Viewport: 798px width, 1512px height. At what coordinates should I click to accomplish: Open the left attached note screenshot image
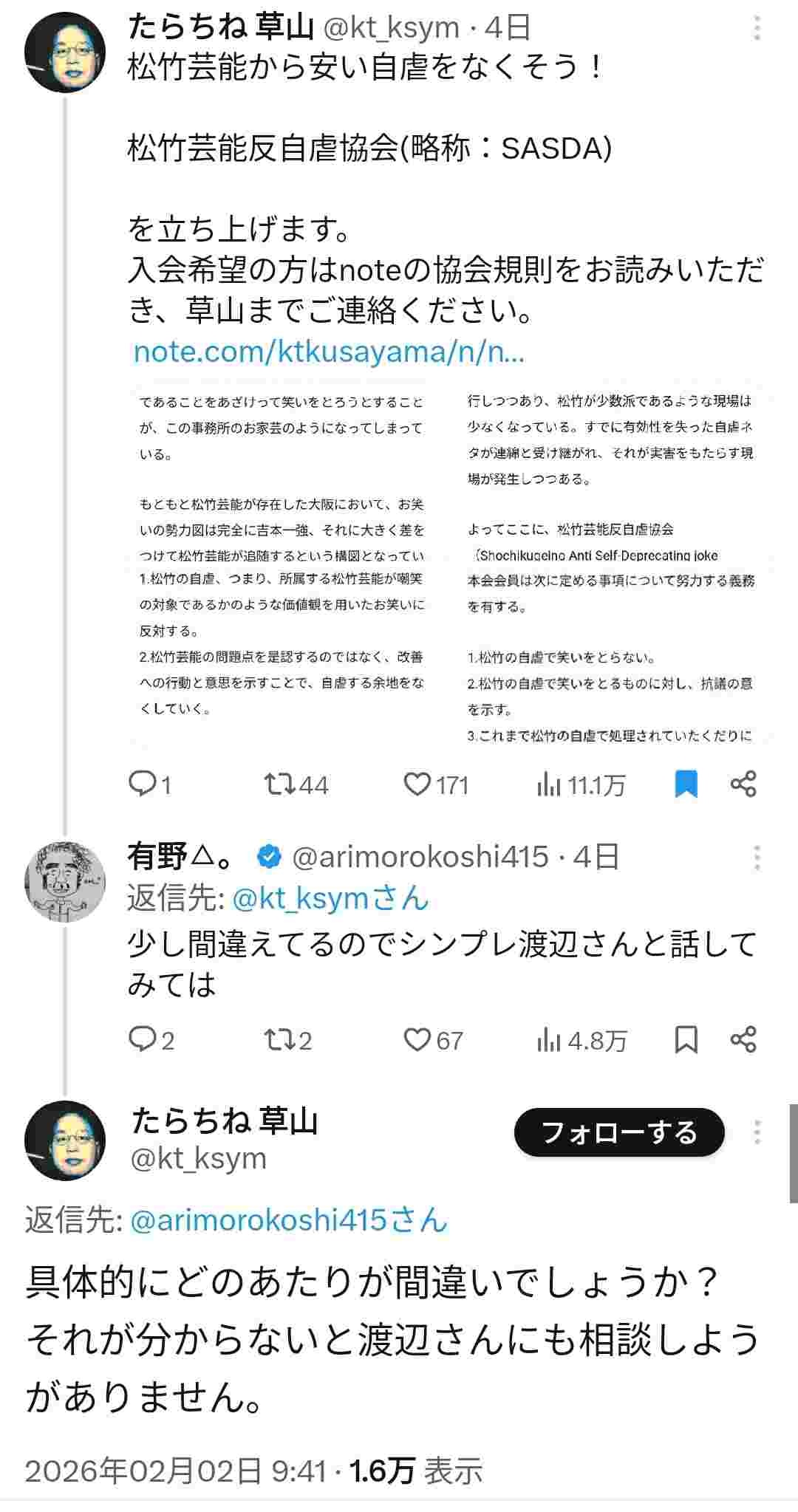pos(282,565)
